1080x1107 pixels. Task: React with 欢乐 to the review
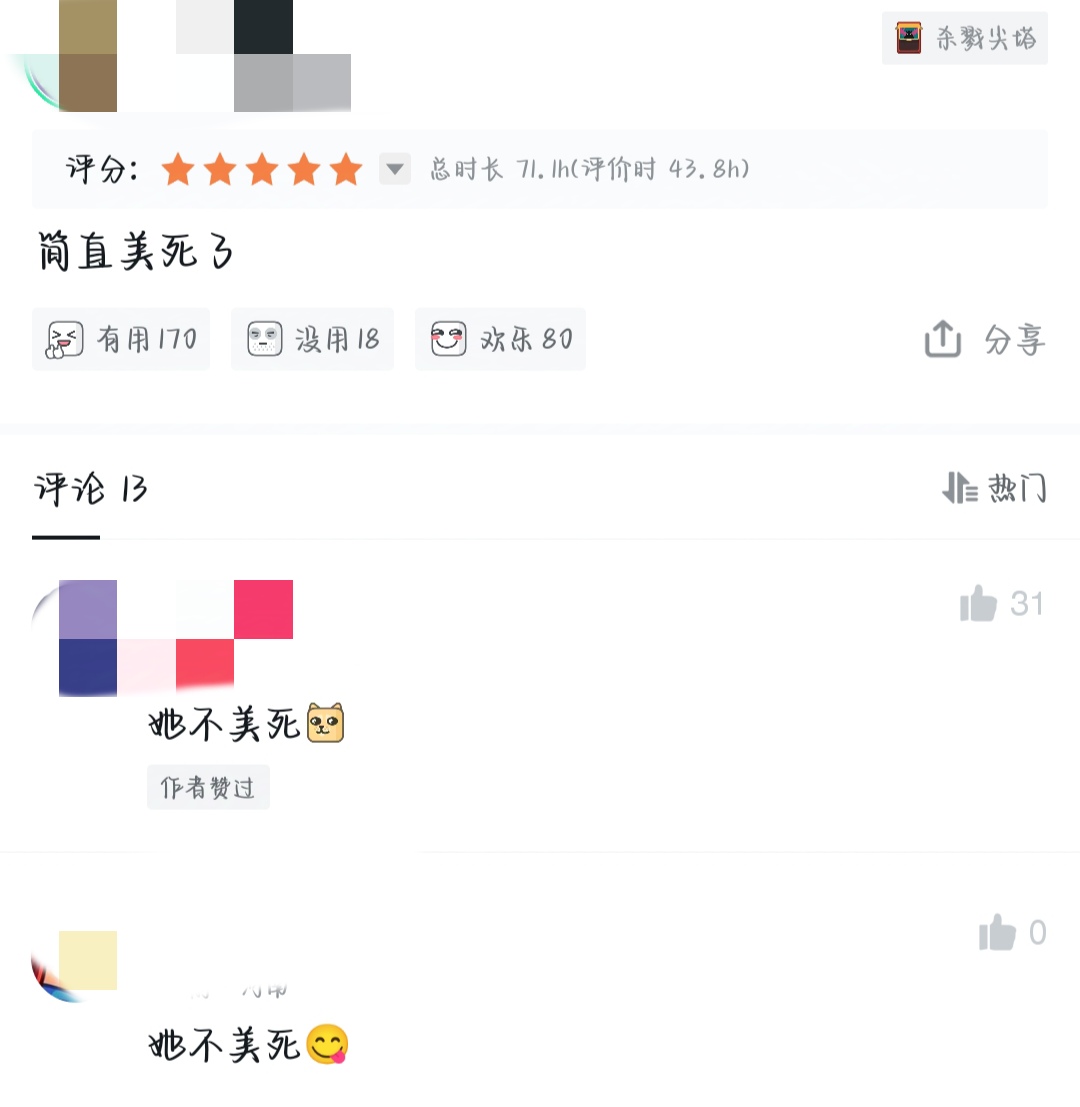click(x=500, y=340)
